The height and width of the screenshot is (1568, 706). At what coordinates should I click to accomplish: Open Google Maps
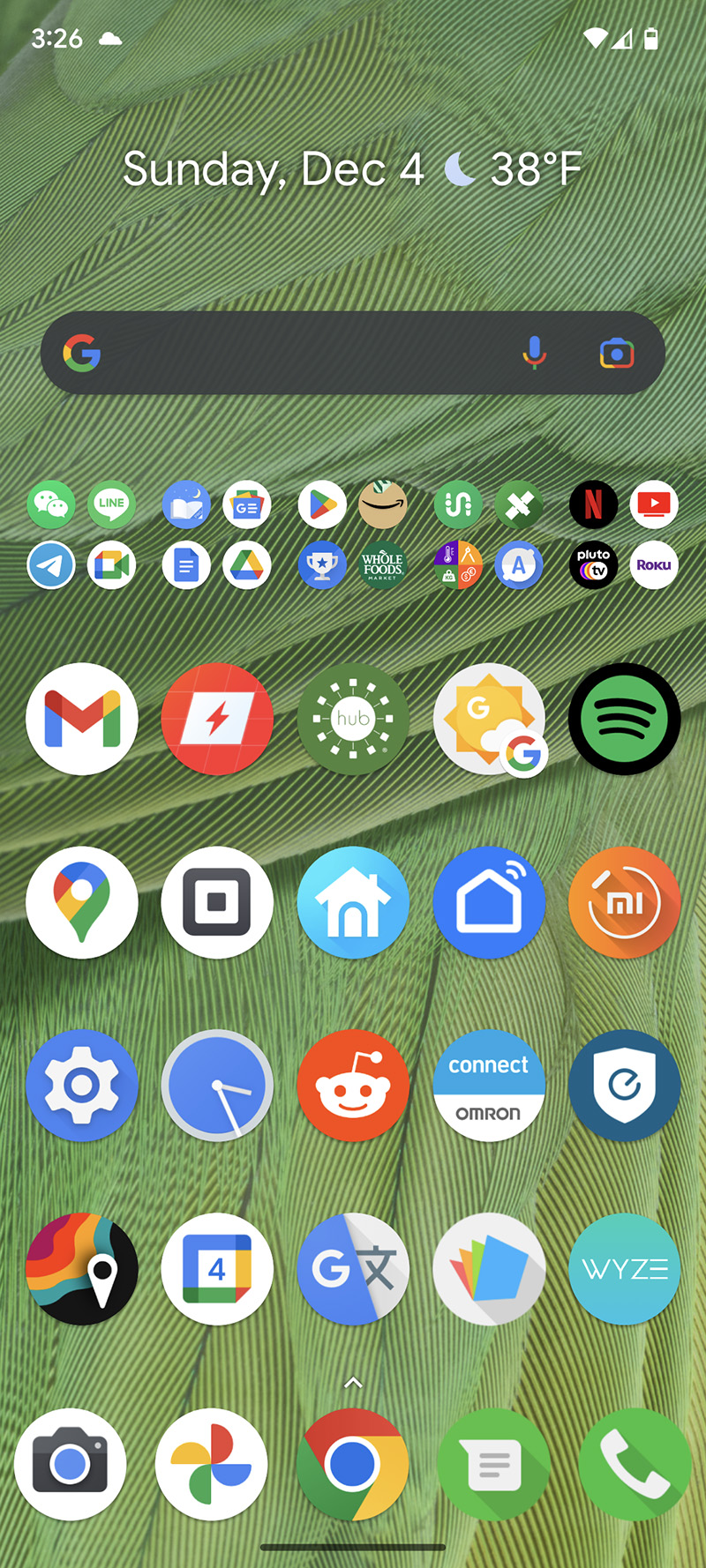[x=82, y=902]
